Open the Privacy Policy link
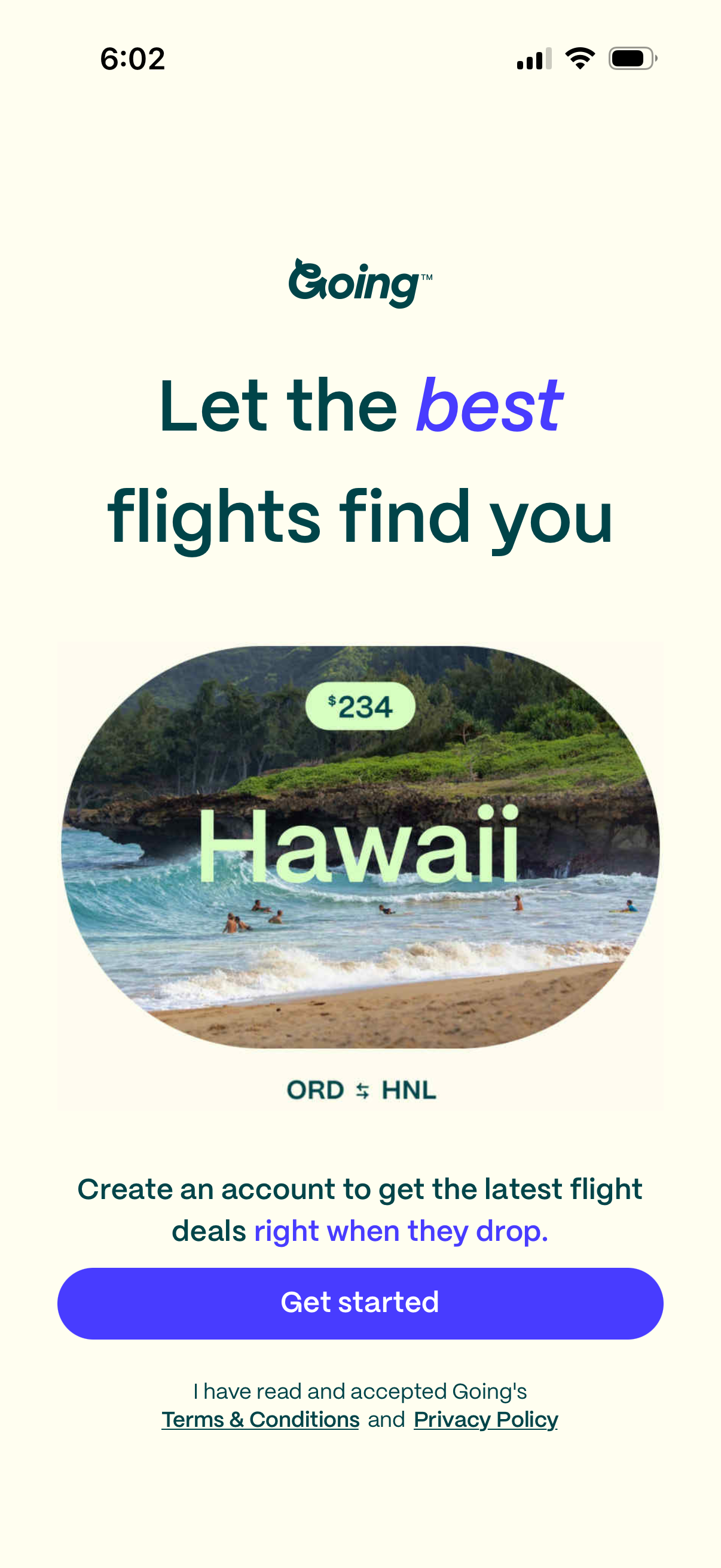The height and width of the screenshot is (1568, 721). point(486,1420)
